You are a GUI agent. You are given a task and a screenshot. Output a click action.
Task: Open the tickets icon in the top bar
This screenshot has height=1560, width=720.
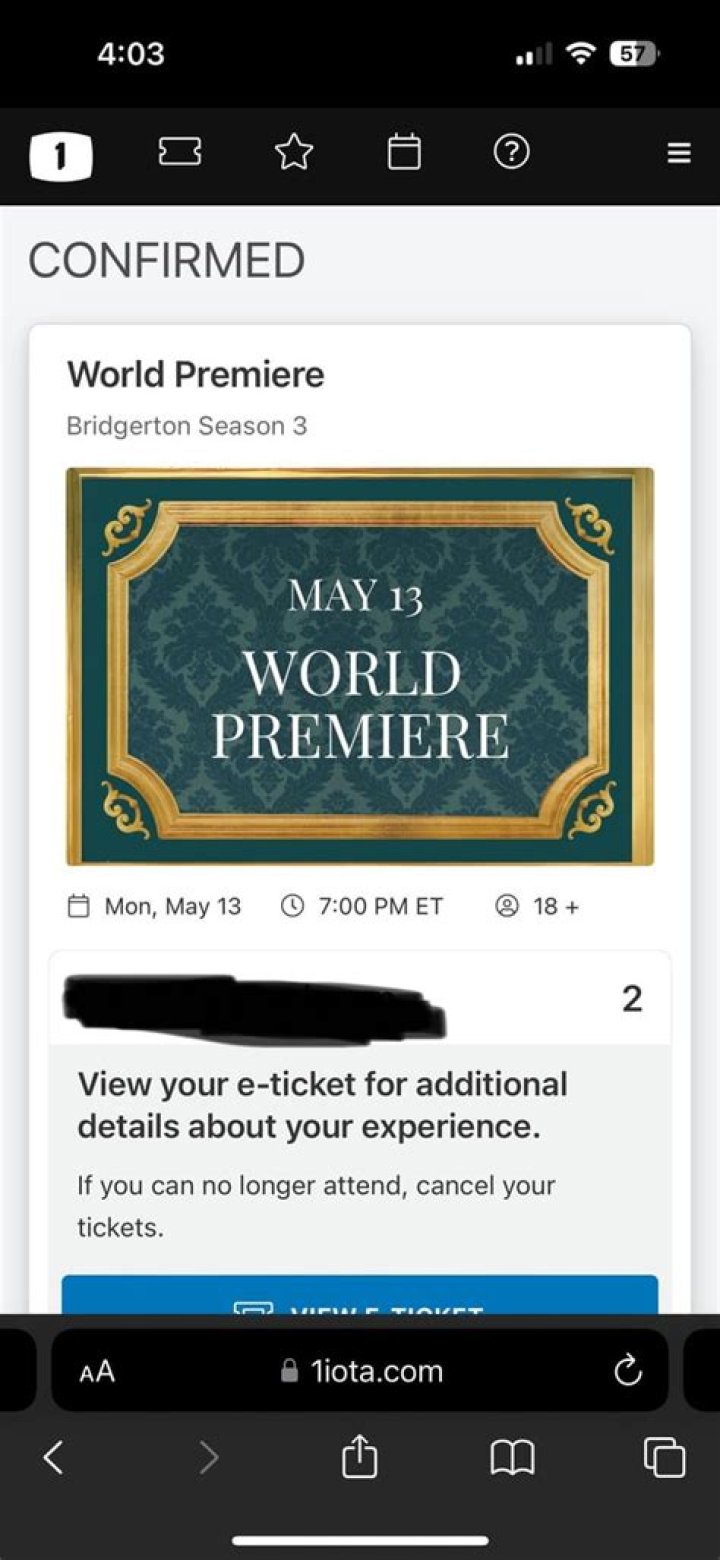[x=180, y=153]
